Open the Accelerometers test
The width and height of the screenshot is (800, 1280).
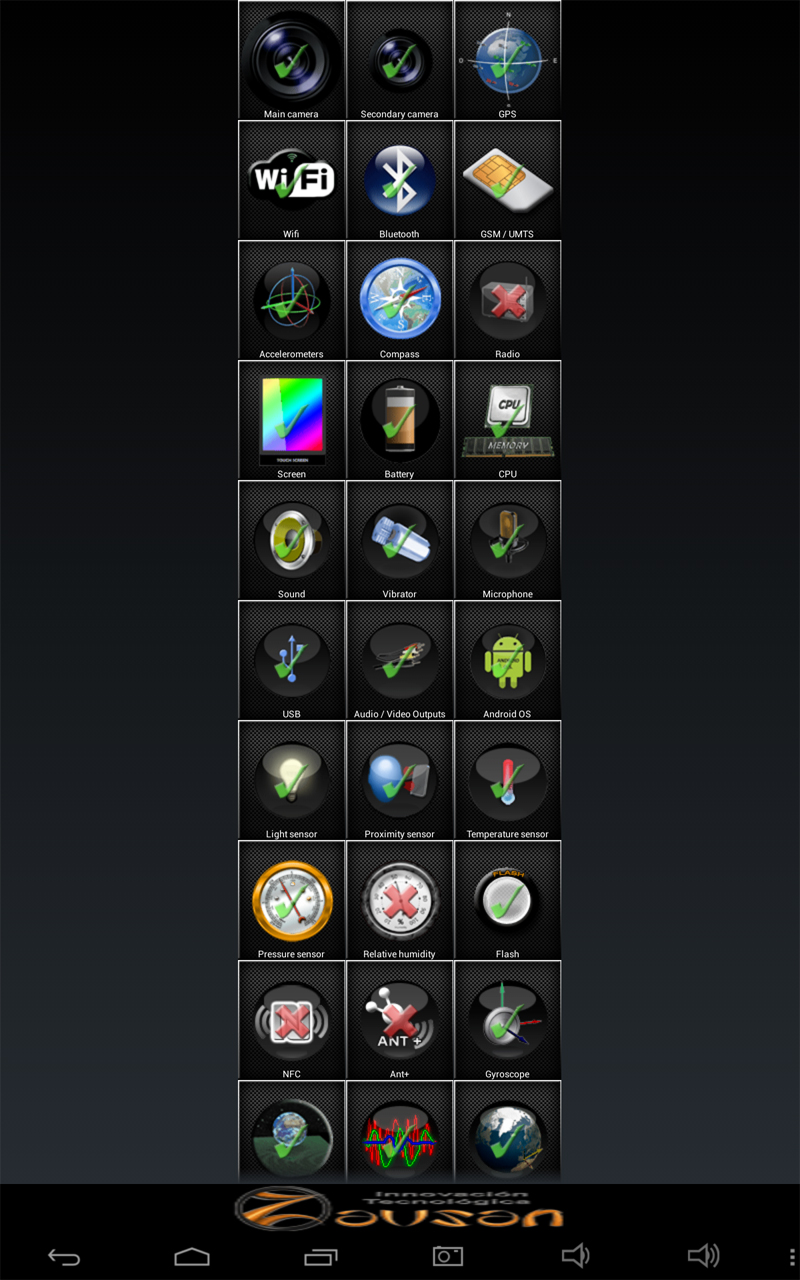291,300
